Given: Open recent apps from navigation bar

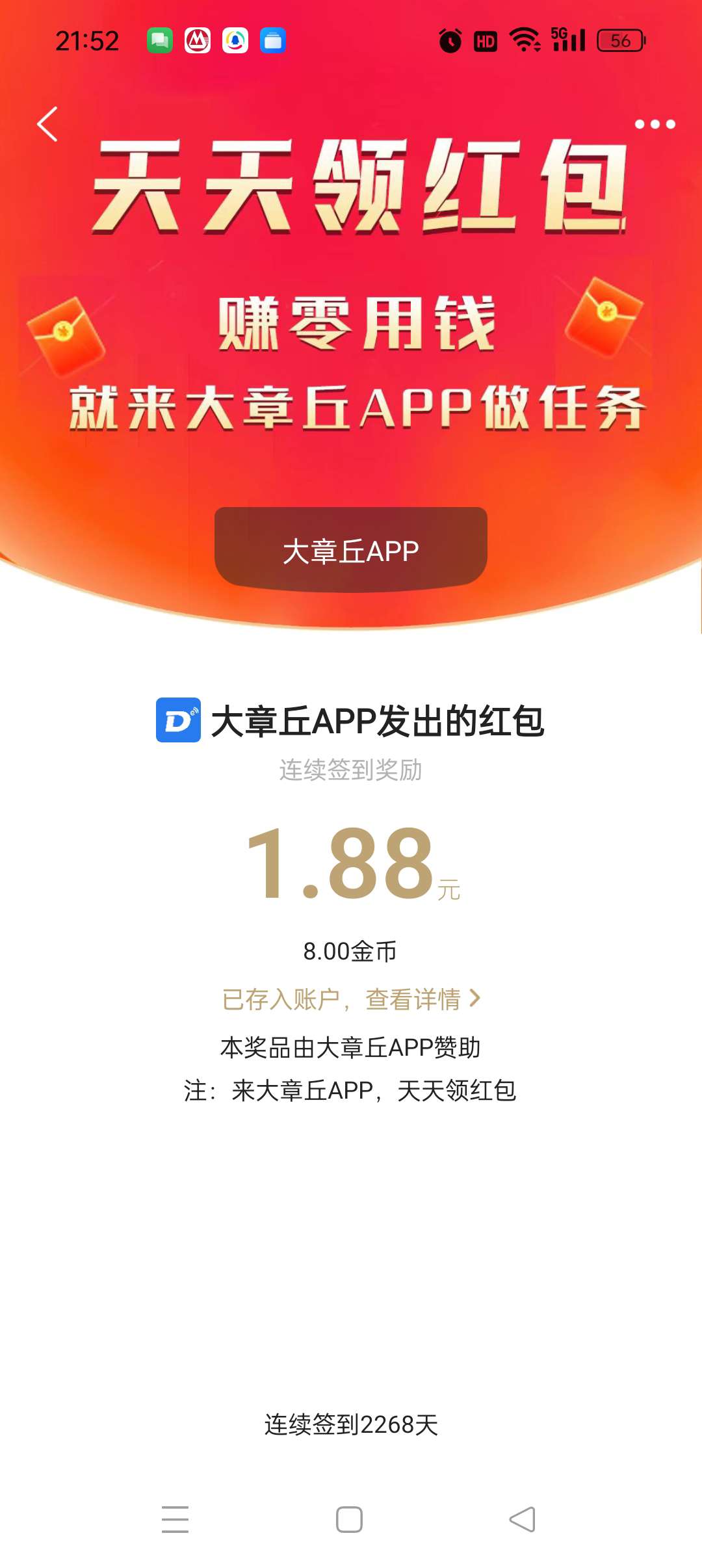Looking at the screenshot, I should [x=175, y=1520].
